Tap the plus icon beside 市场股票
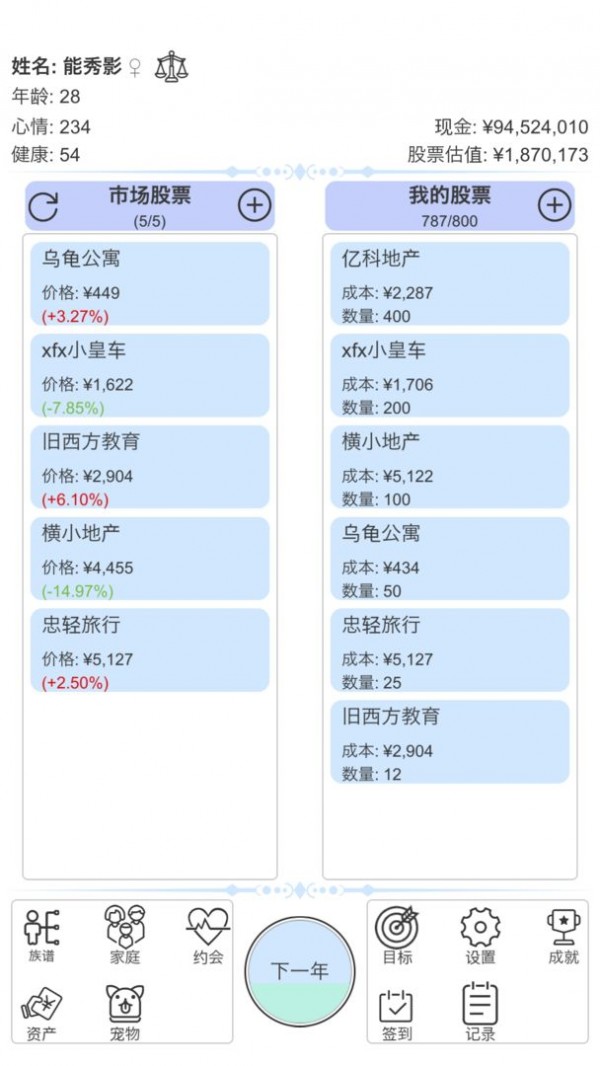The height and width of the screenshot is (1066, 600). (254, 206)
